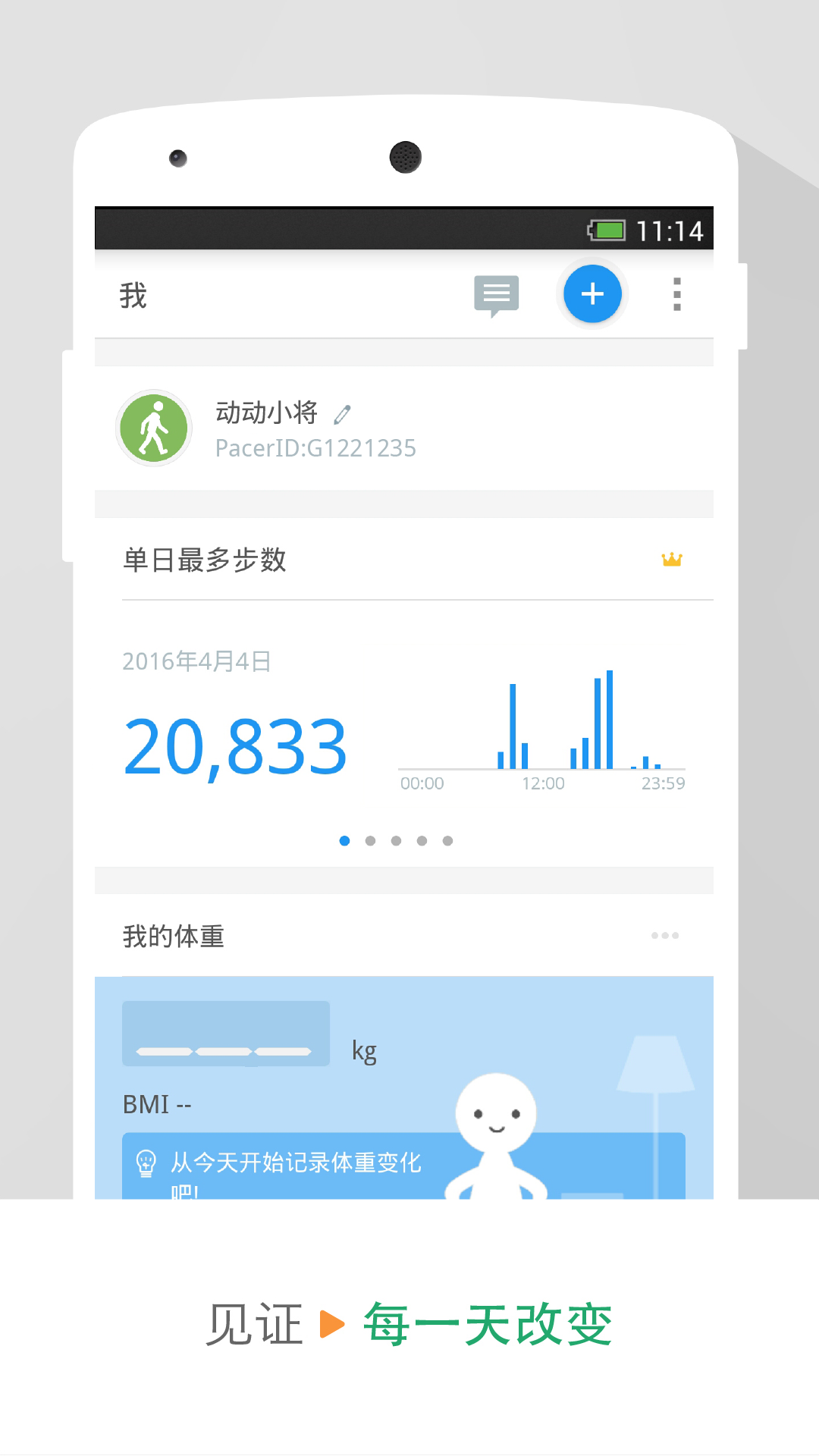This screenshot has width=819, height=1456.
Task: Open the overflow menu with three dots
Action: point(677,294)
